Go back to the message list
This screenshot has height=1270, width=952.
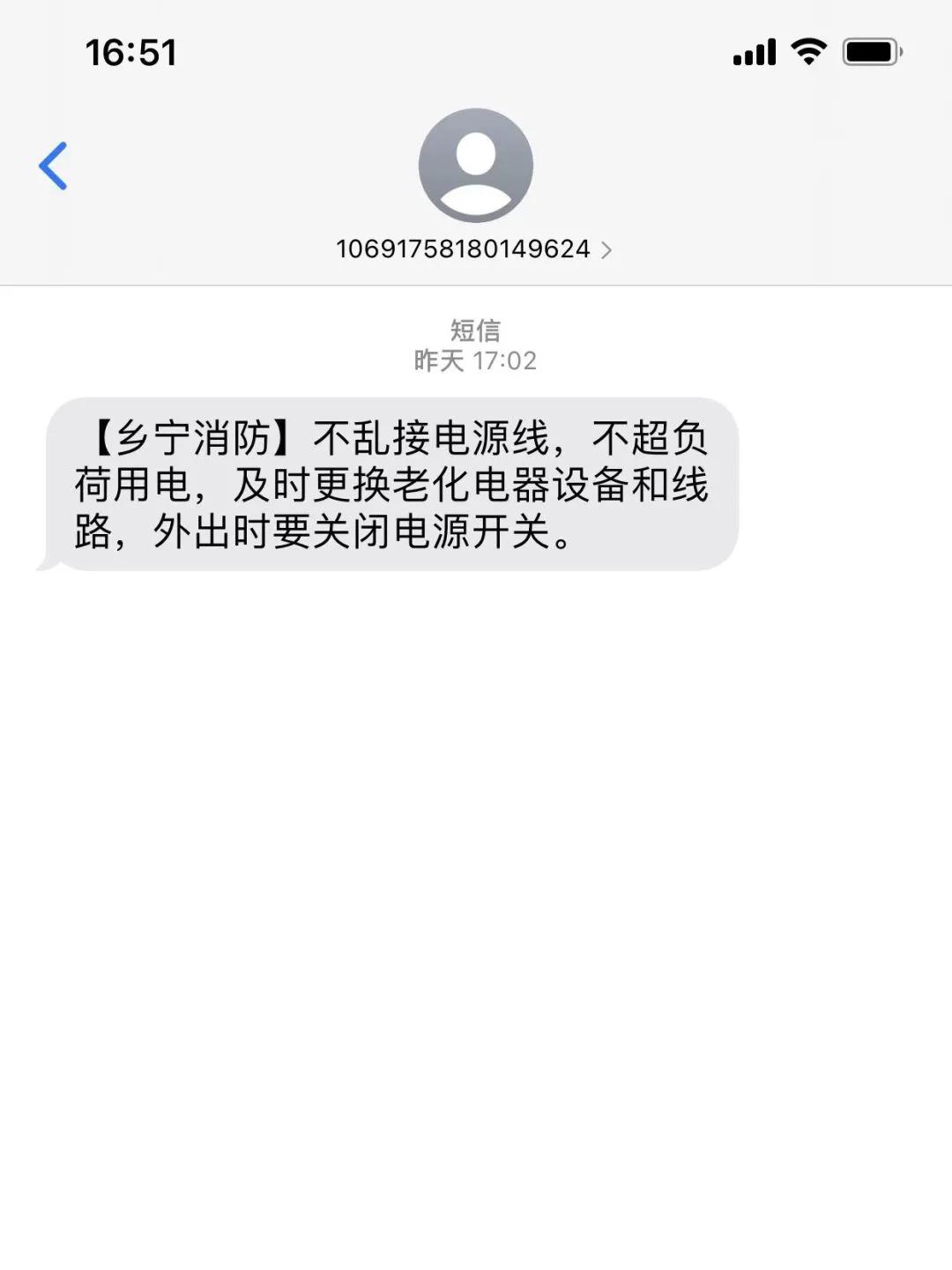(x=53, y=166)
